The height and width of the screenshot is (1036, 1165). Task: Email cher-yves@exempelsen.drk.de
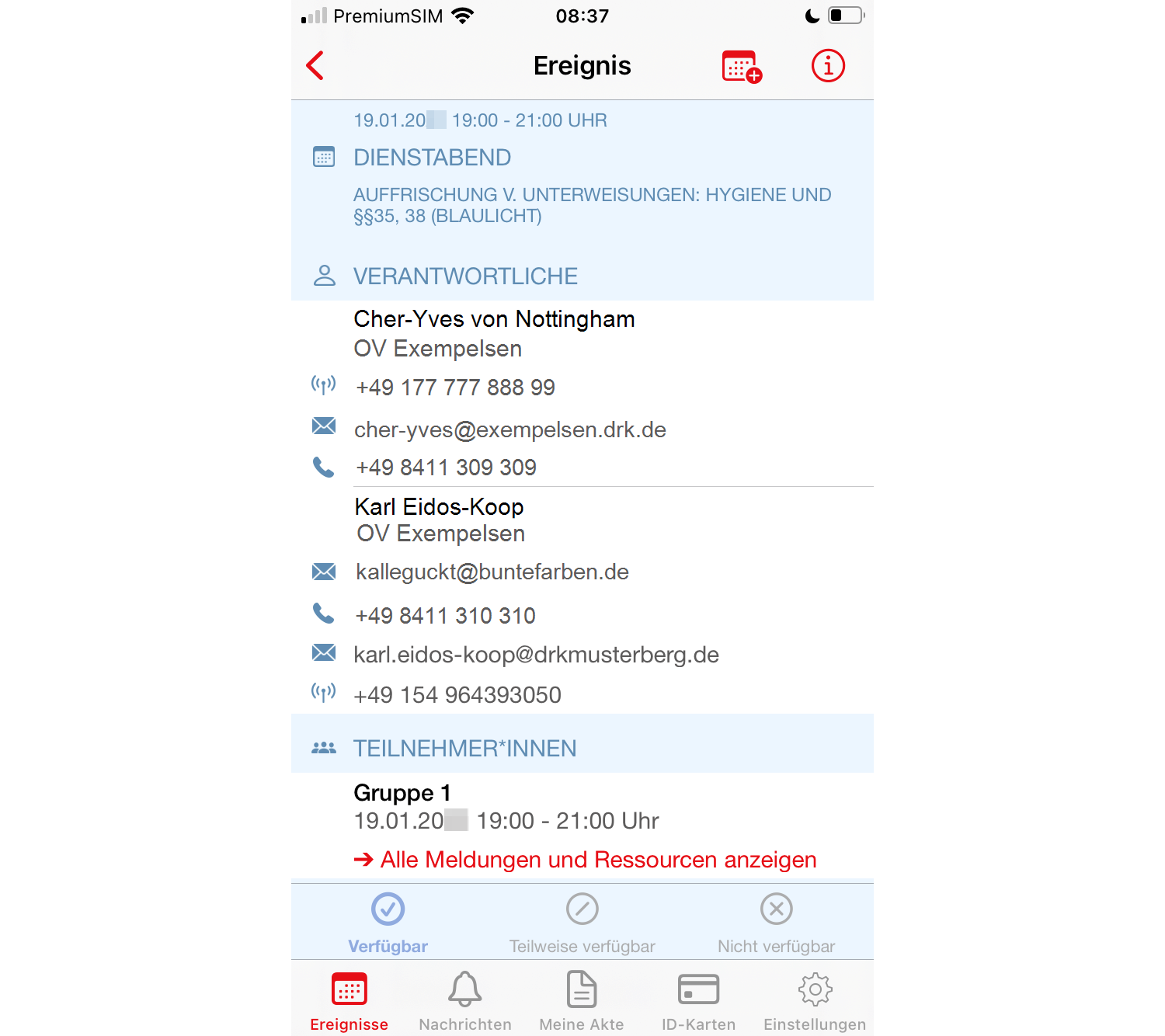pos(509,429)
